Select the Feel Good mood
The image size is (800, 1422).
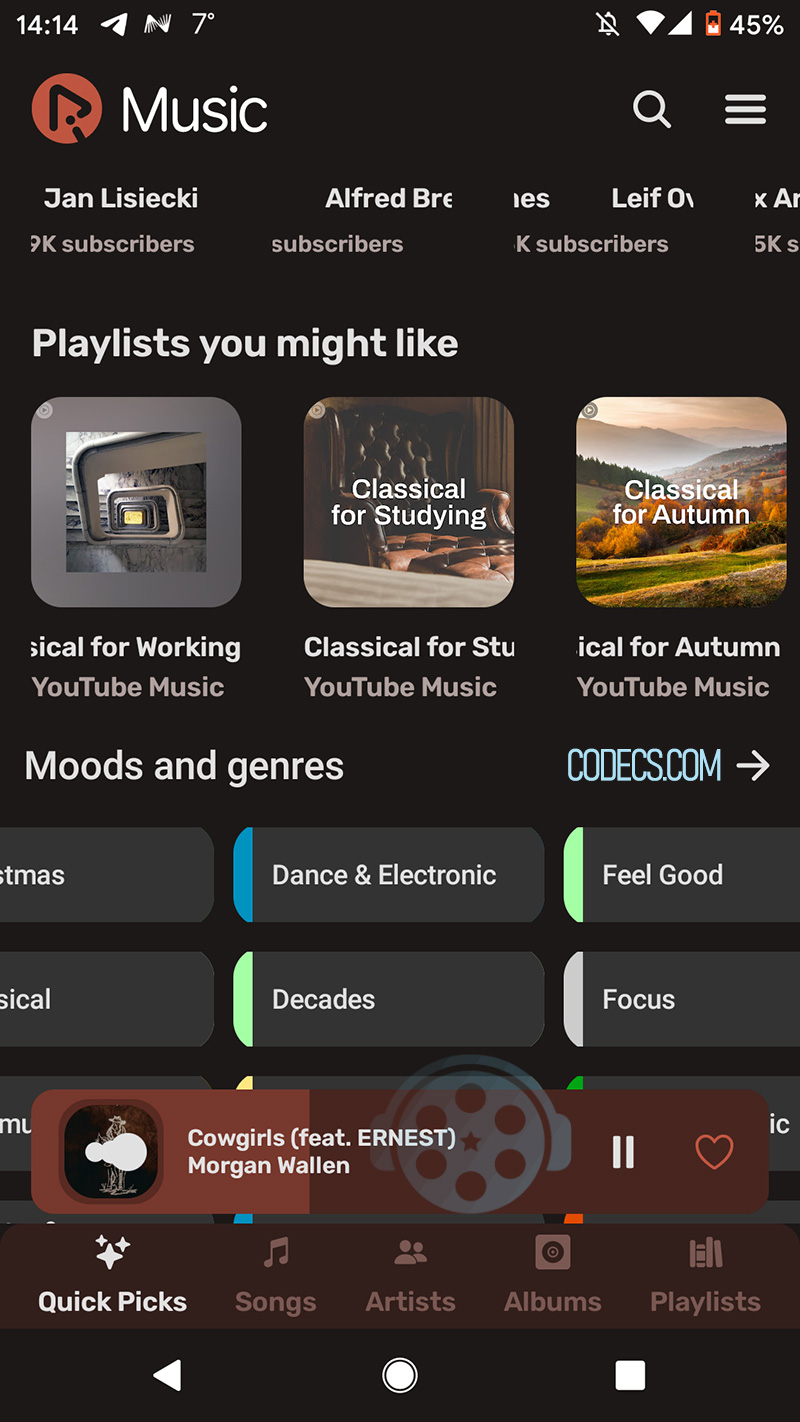click(682, 875)
